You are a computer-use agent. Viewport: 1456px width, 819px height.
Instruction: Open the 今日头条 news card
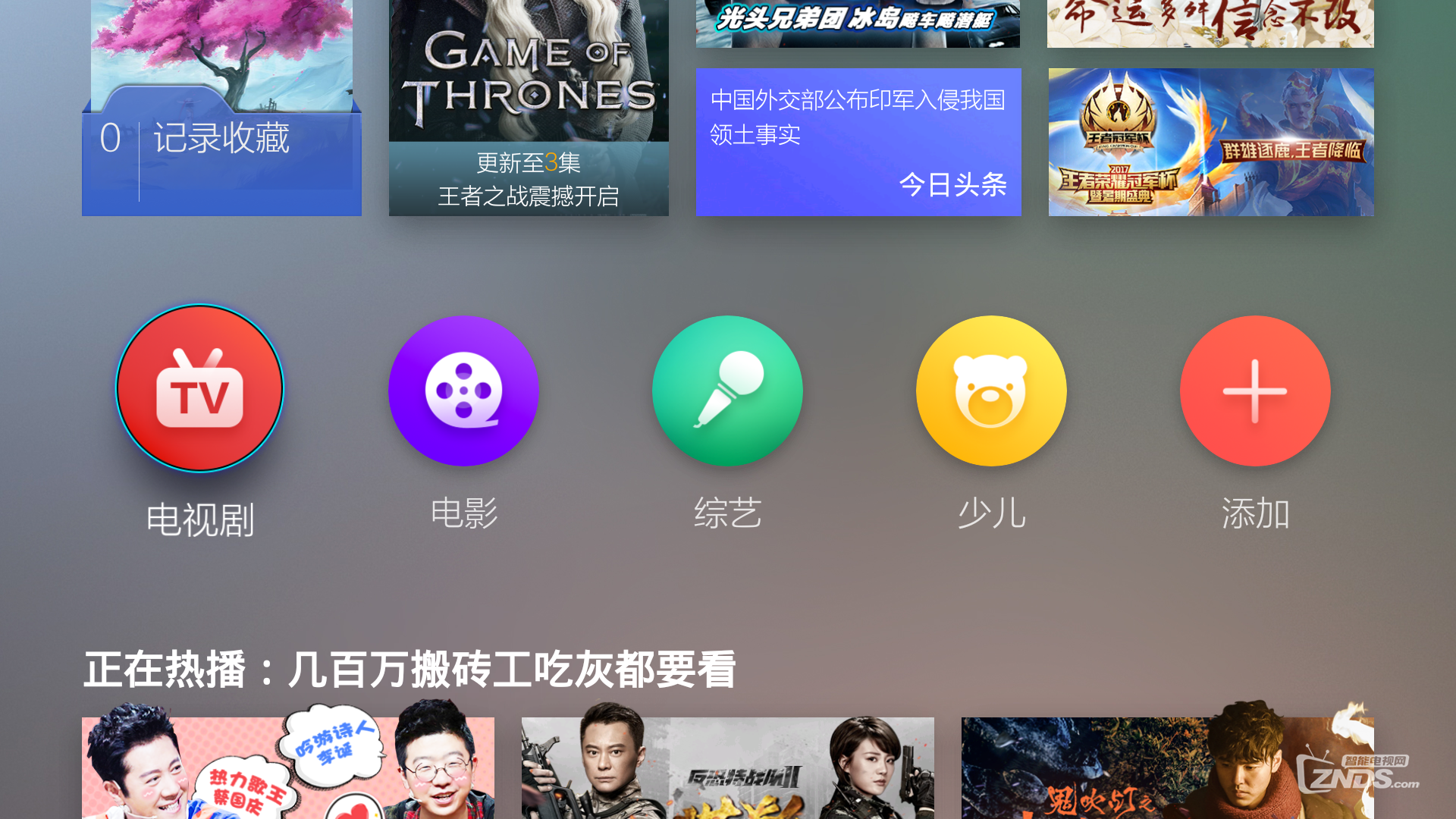pos(858,143)
